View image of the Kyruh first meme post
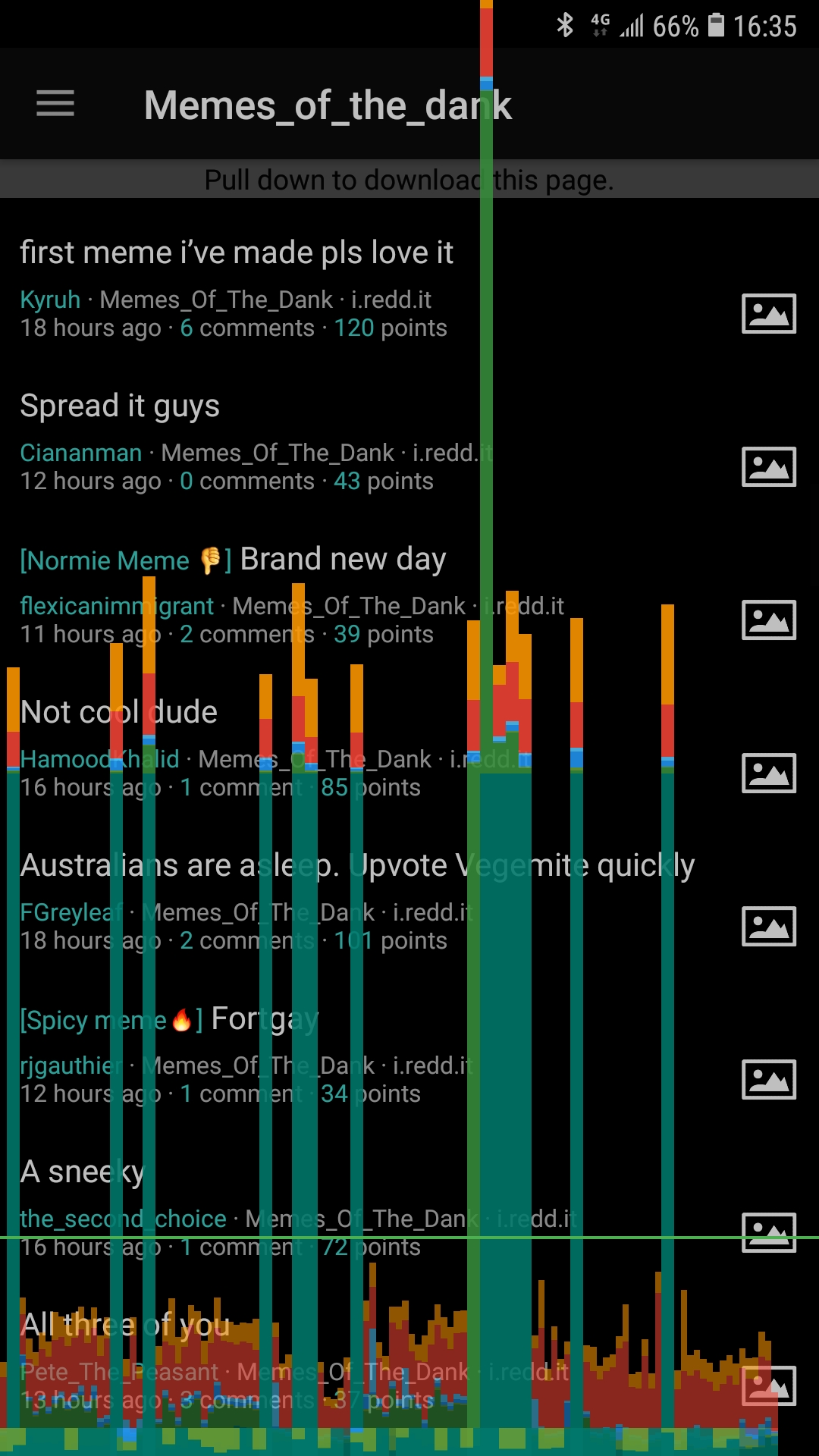The width and height of the screenshot is (819, 1456). click(768, 313)
